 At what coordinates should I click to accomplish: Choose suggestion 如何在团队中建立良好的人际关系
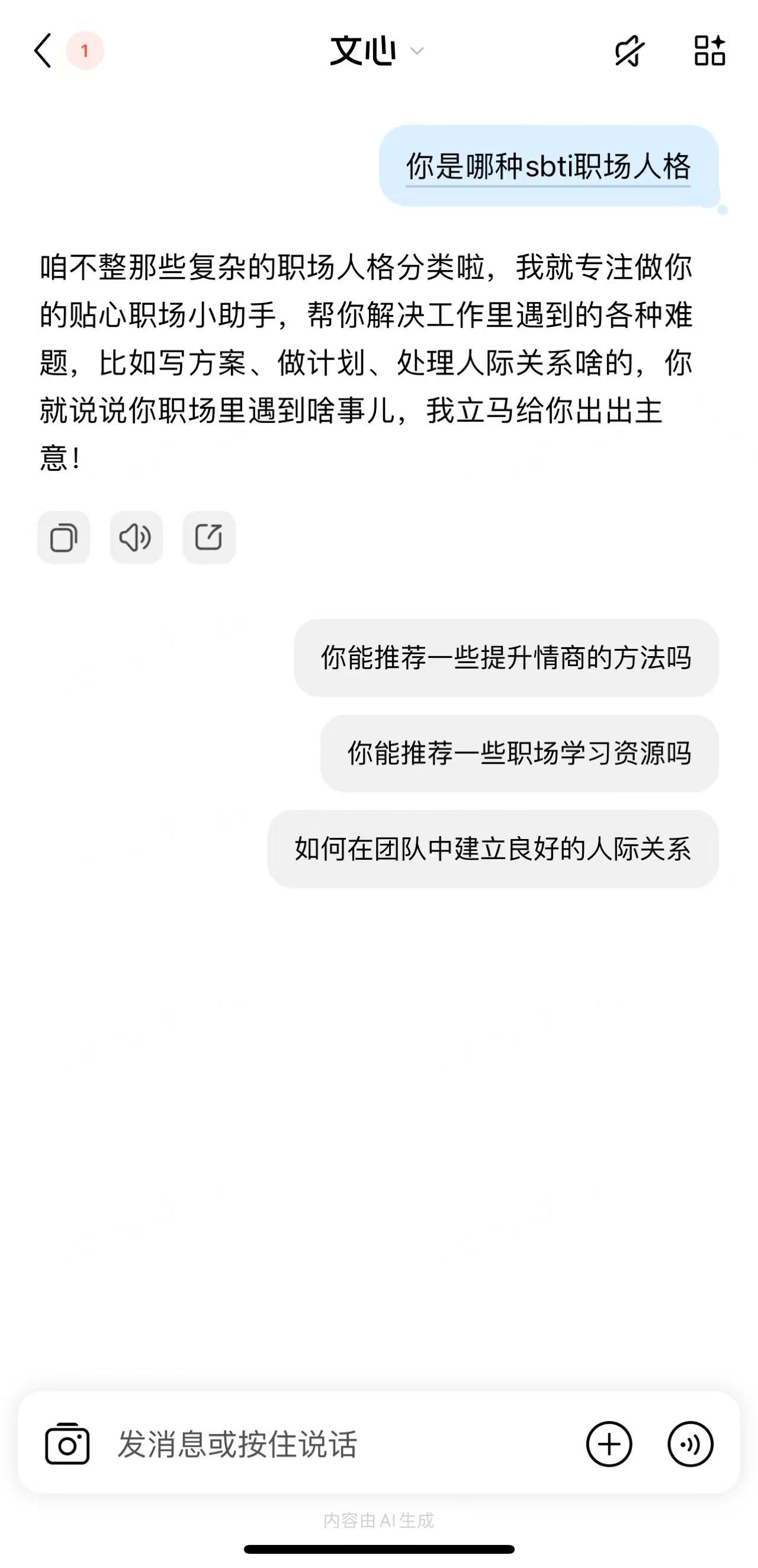[493, 849]
